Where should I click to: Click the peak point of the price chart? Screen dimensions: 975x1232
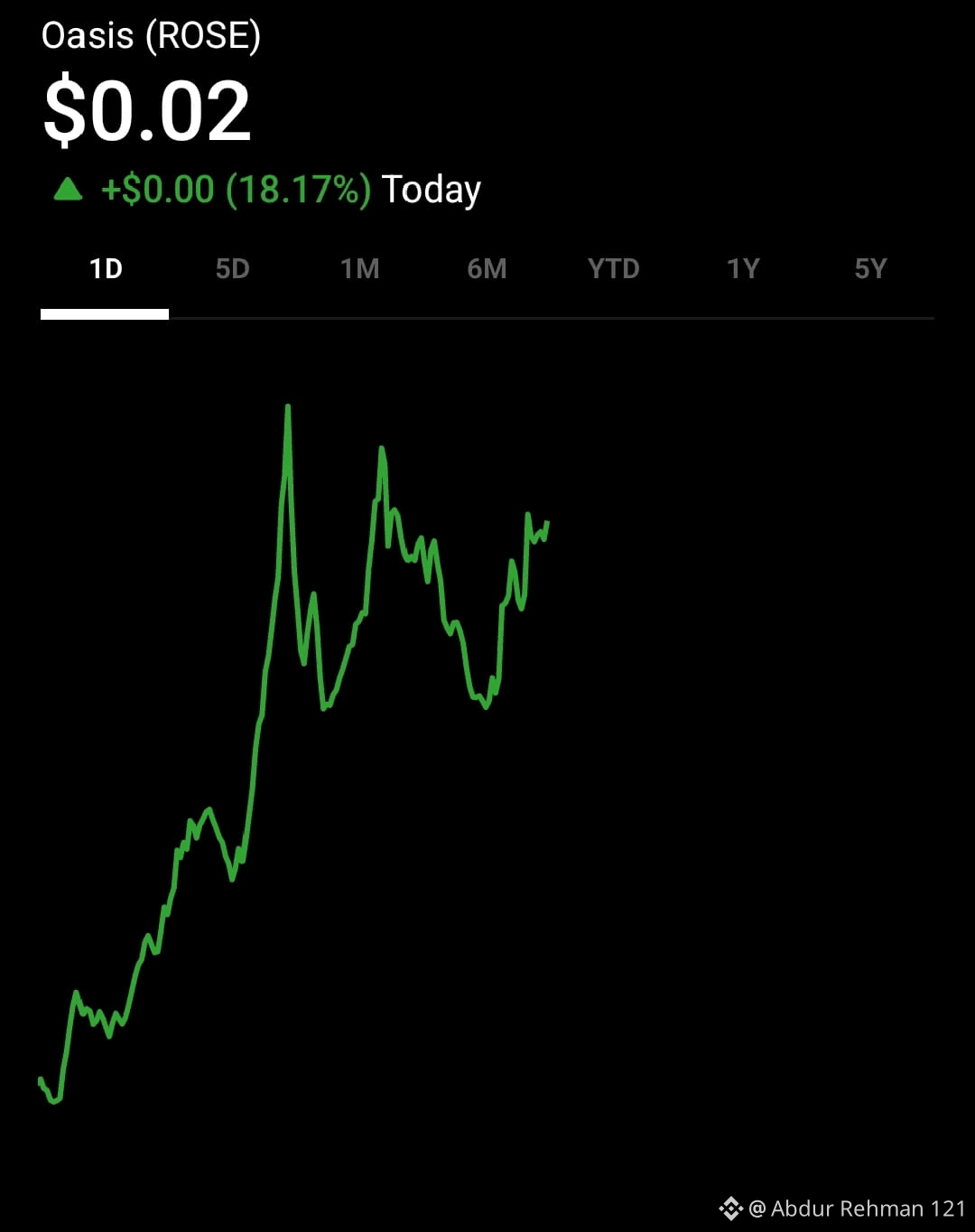[x=288, y=406]
